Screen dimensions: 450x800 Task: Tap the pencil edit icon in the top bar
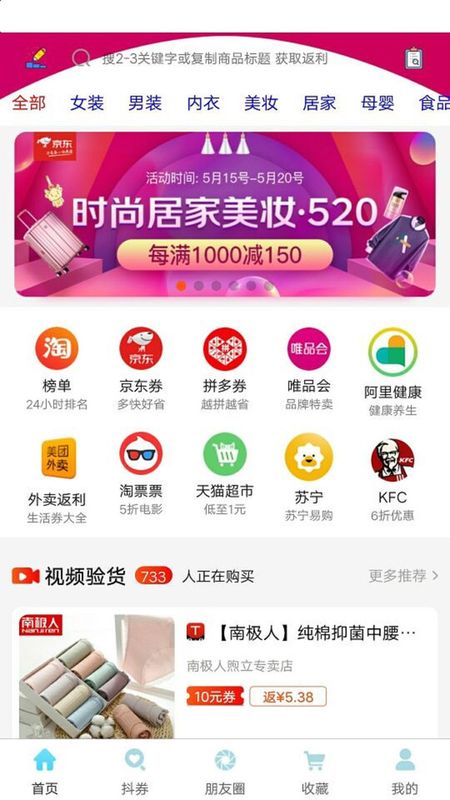point(36,59)
